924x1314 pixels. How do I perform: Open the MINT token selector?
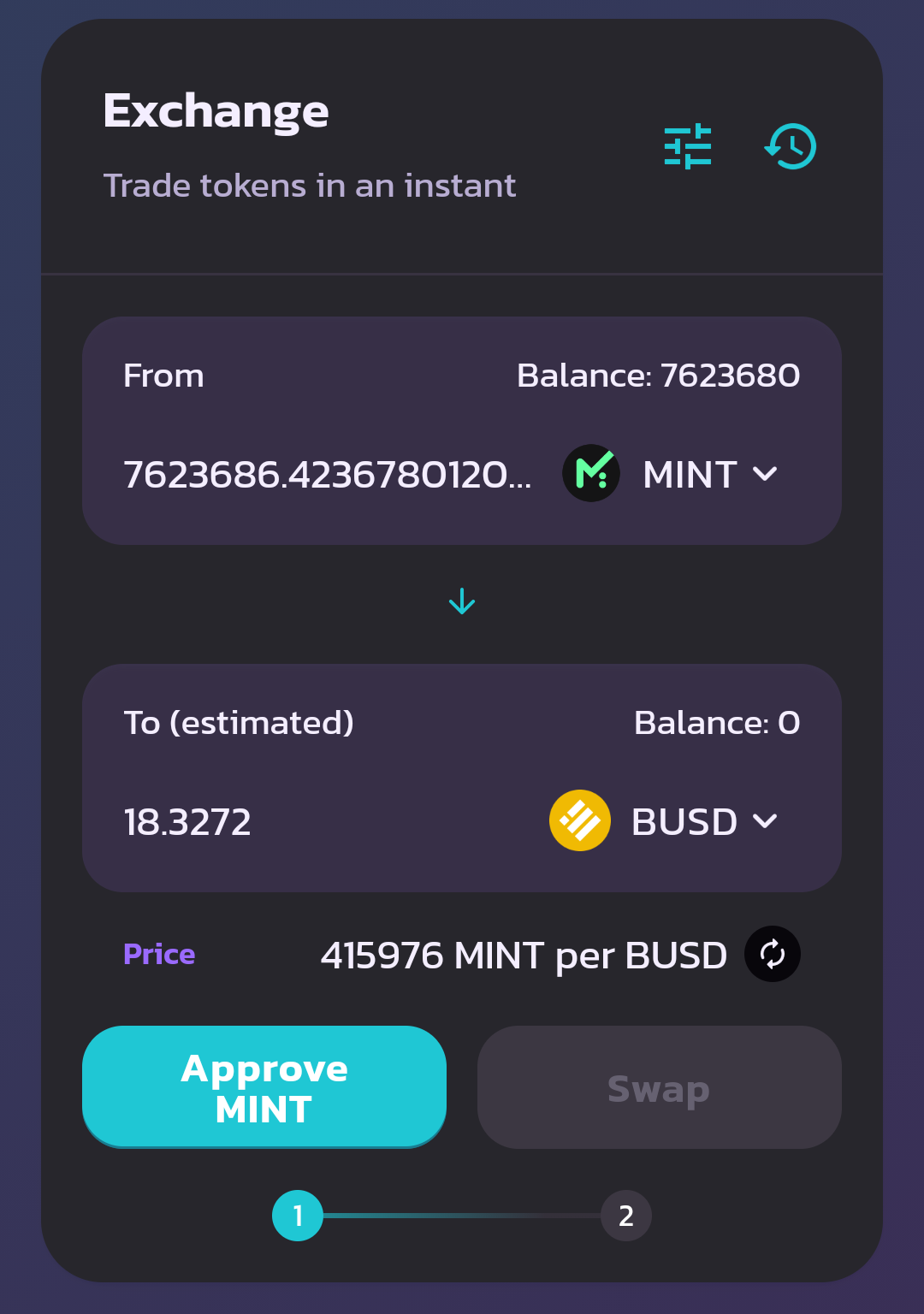(x=672, y=474)
